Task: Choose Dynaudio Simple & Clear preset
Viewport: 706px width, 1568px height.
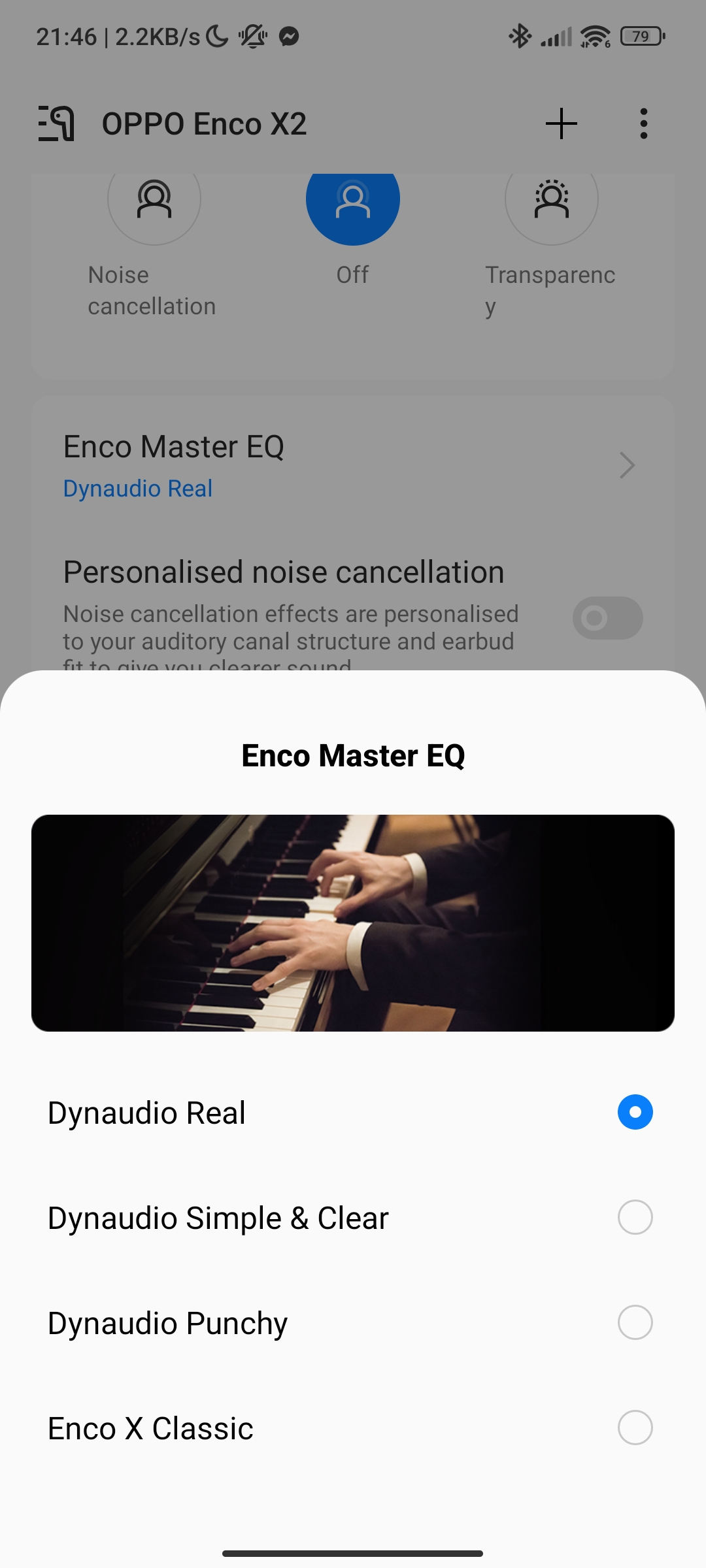Action: (634, 1217)
